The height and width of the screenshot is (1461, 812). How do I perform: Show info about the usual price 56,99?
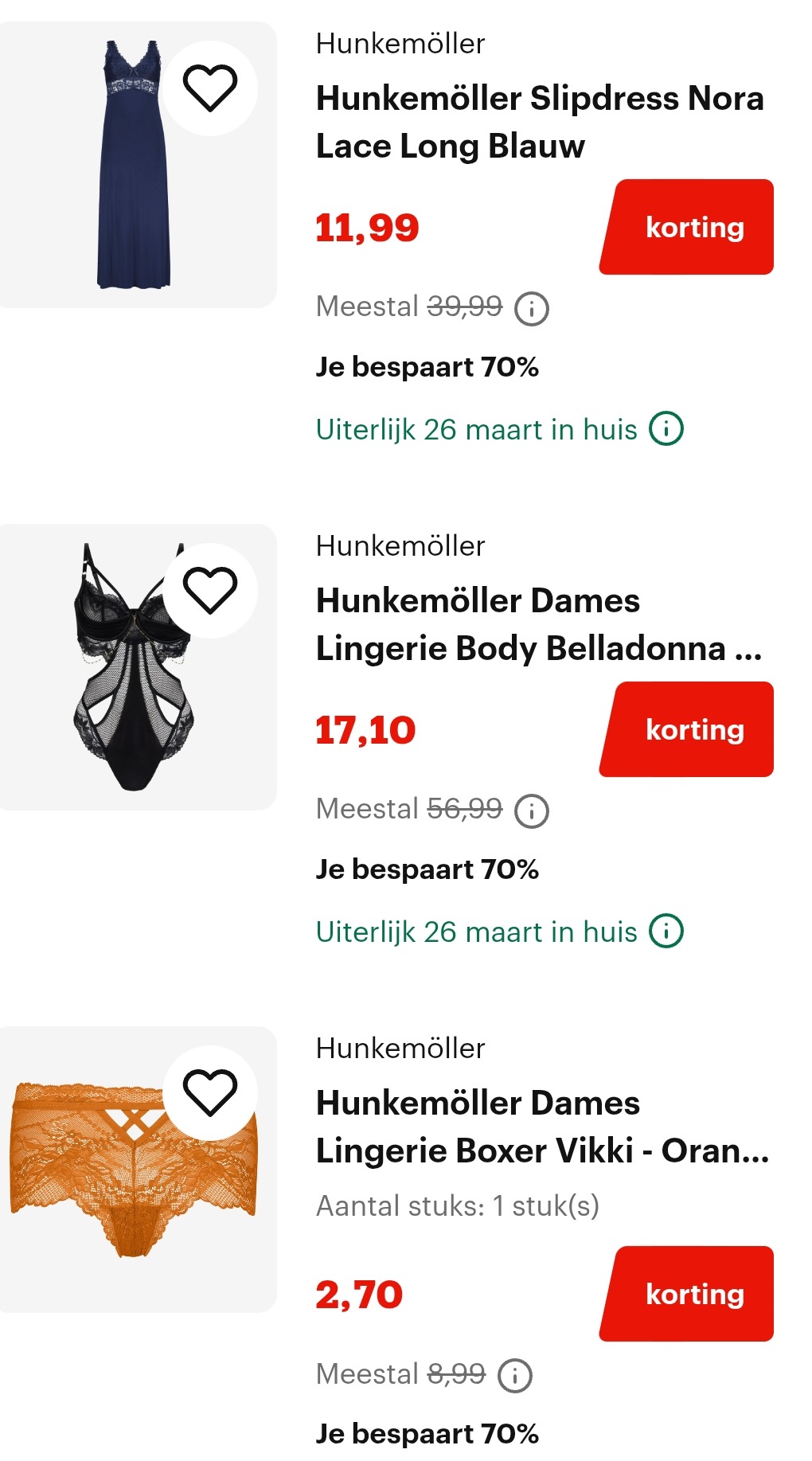click(532, 811)
